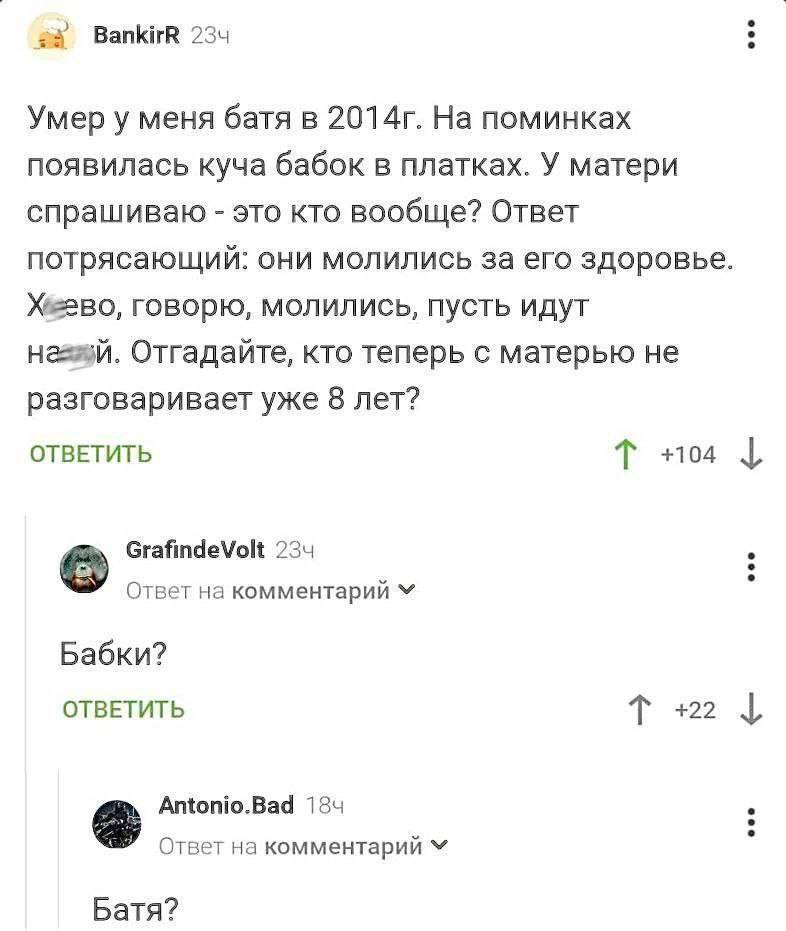Image resolution: width=786 pixels, height=931 pixels.
Task: Open overflow menu on GrafindeVolt's comment
Action: click(751, 566)
